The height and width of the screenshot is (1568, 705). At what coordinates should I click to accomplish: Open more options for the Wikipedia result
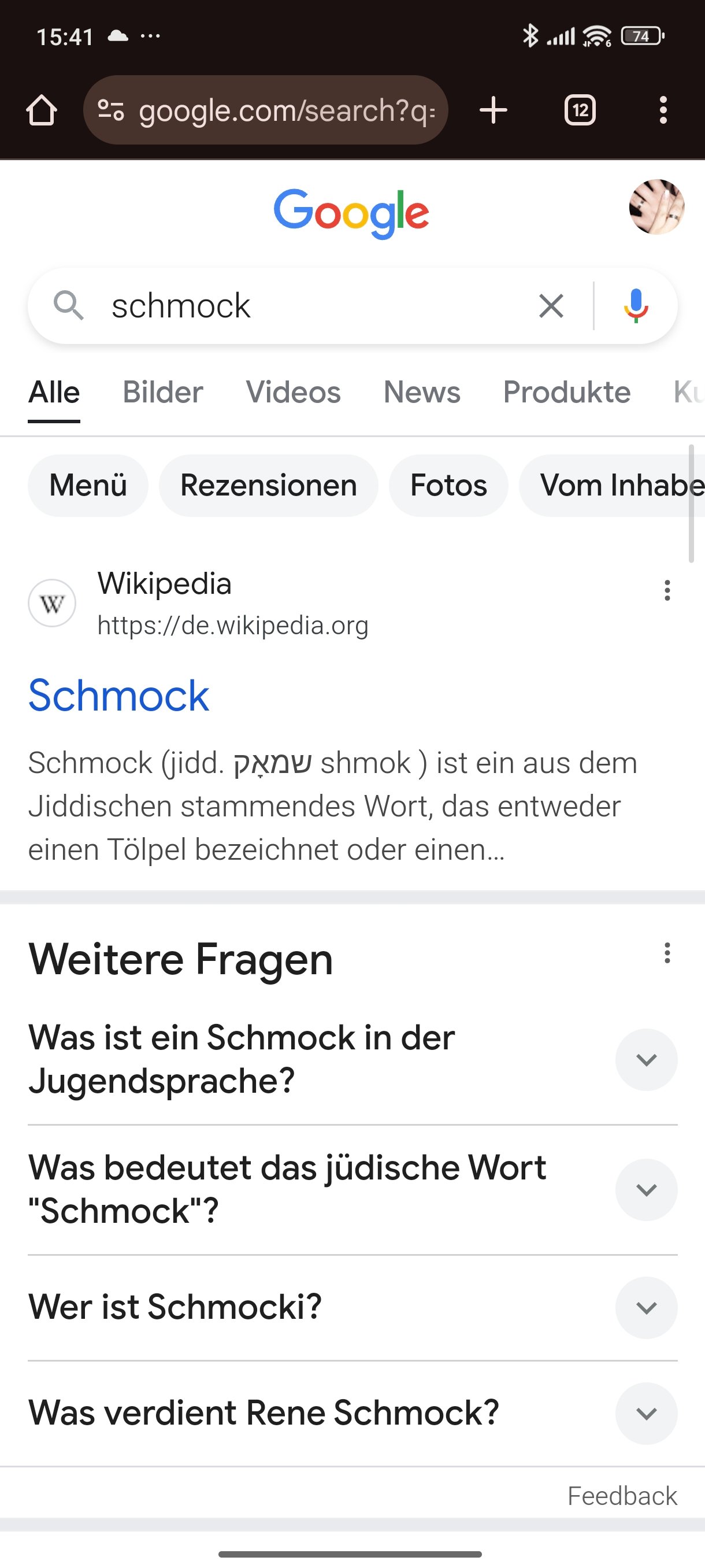pyautogui.click(x=667, y=590)
